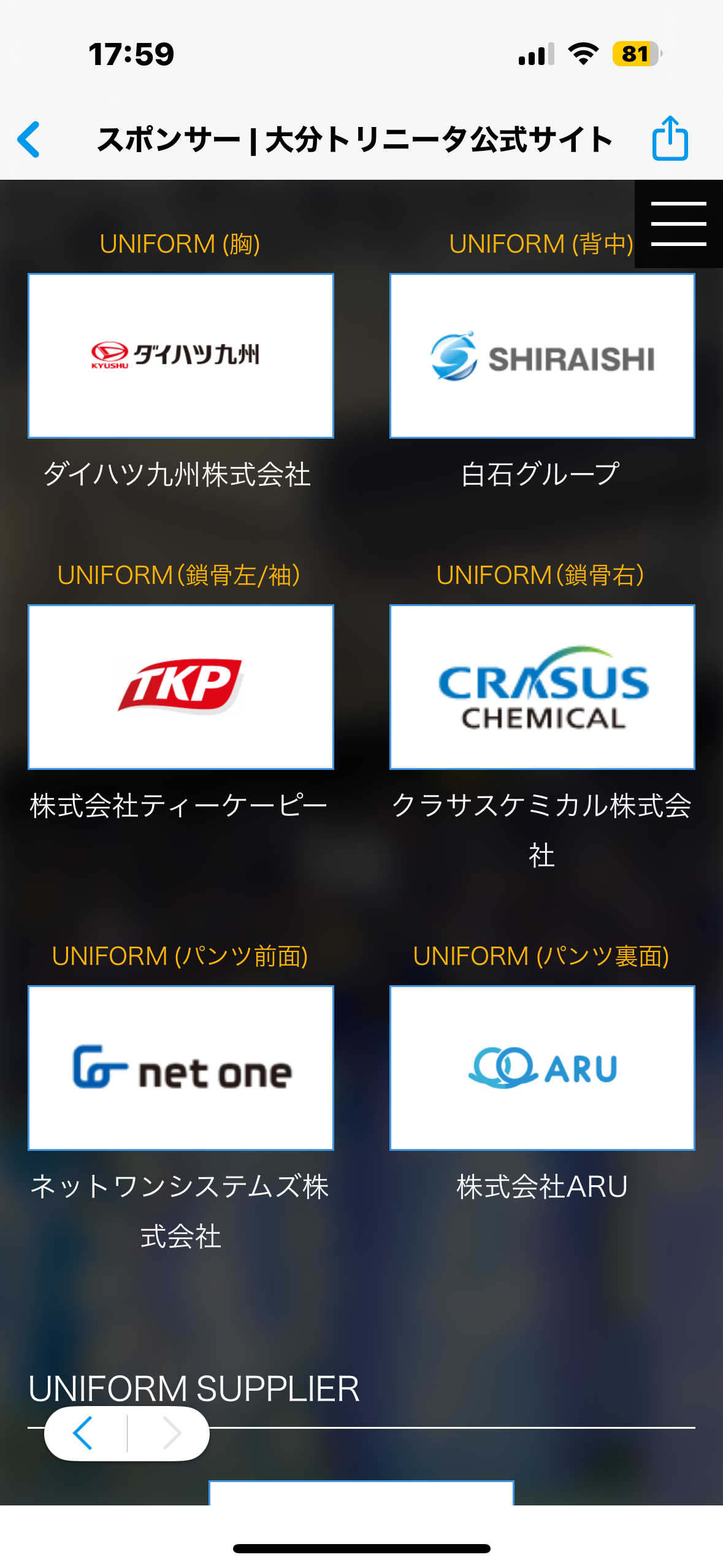Open the net one sponsor tile

181,1068
